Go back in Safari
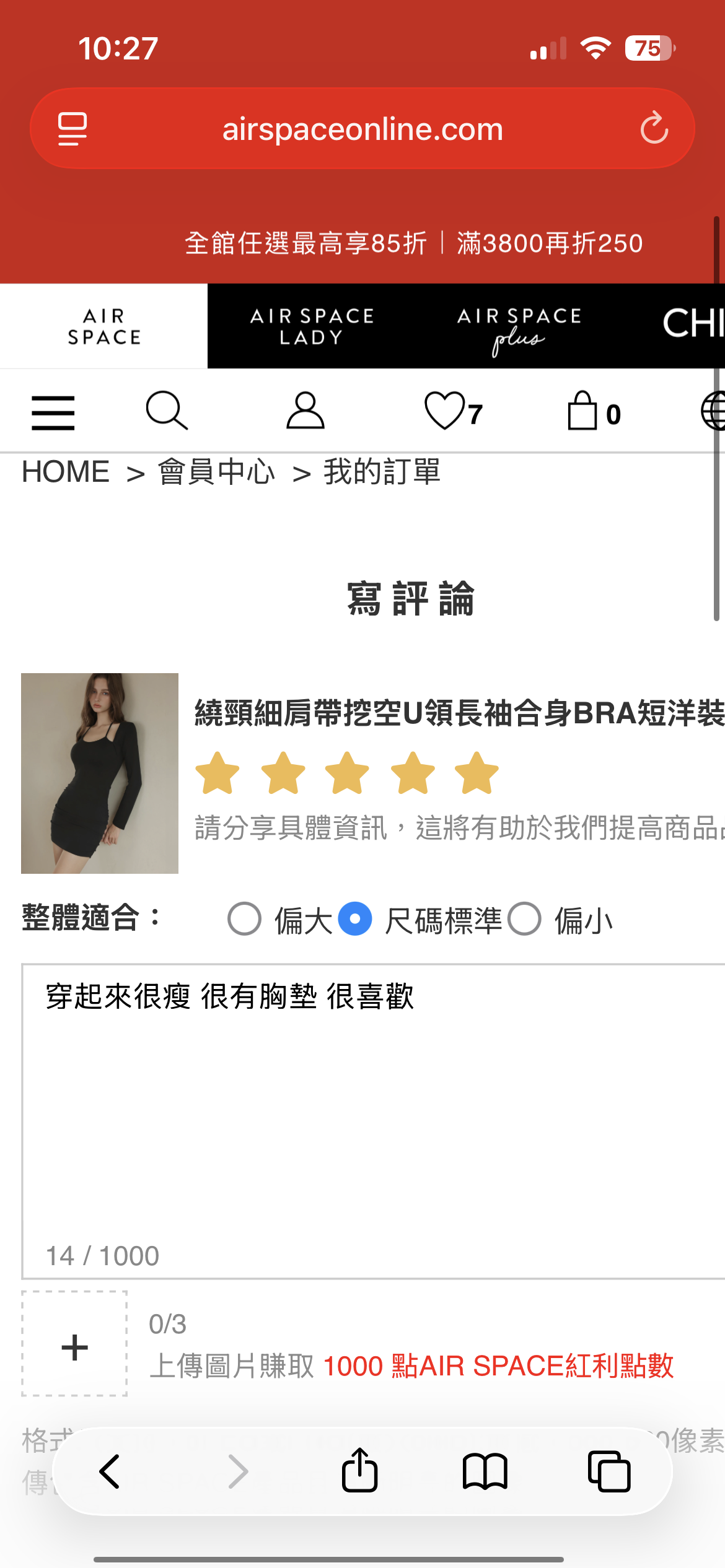Image resolution: width=725 pixels, height=1568 pixels. 110,1471
